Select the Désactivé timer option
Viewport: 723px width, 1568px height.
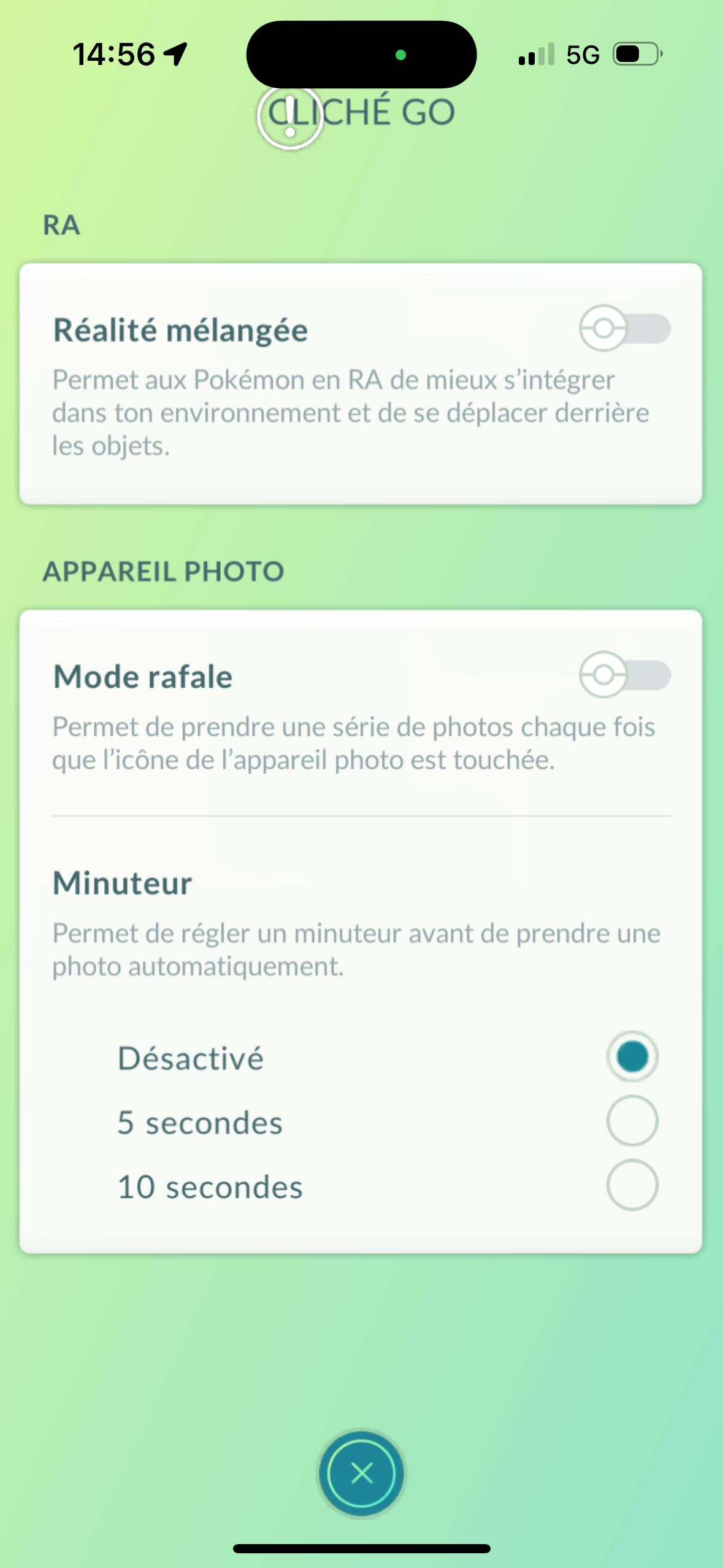(632, 1057)
